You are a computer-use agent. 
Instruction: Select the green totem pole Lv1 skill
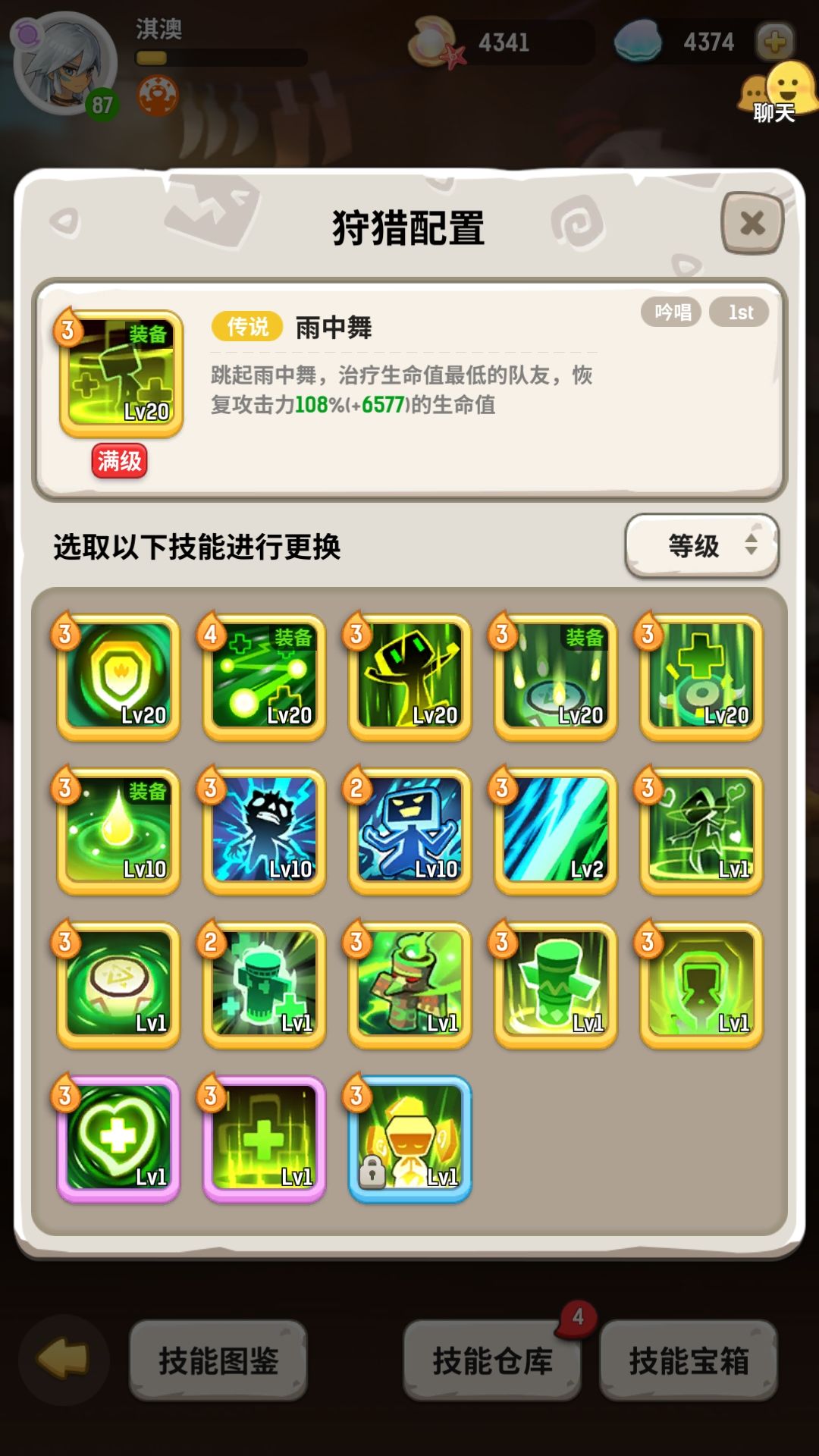coord(554,986)
